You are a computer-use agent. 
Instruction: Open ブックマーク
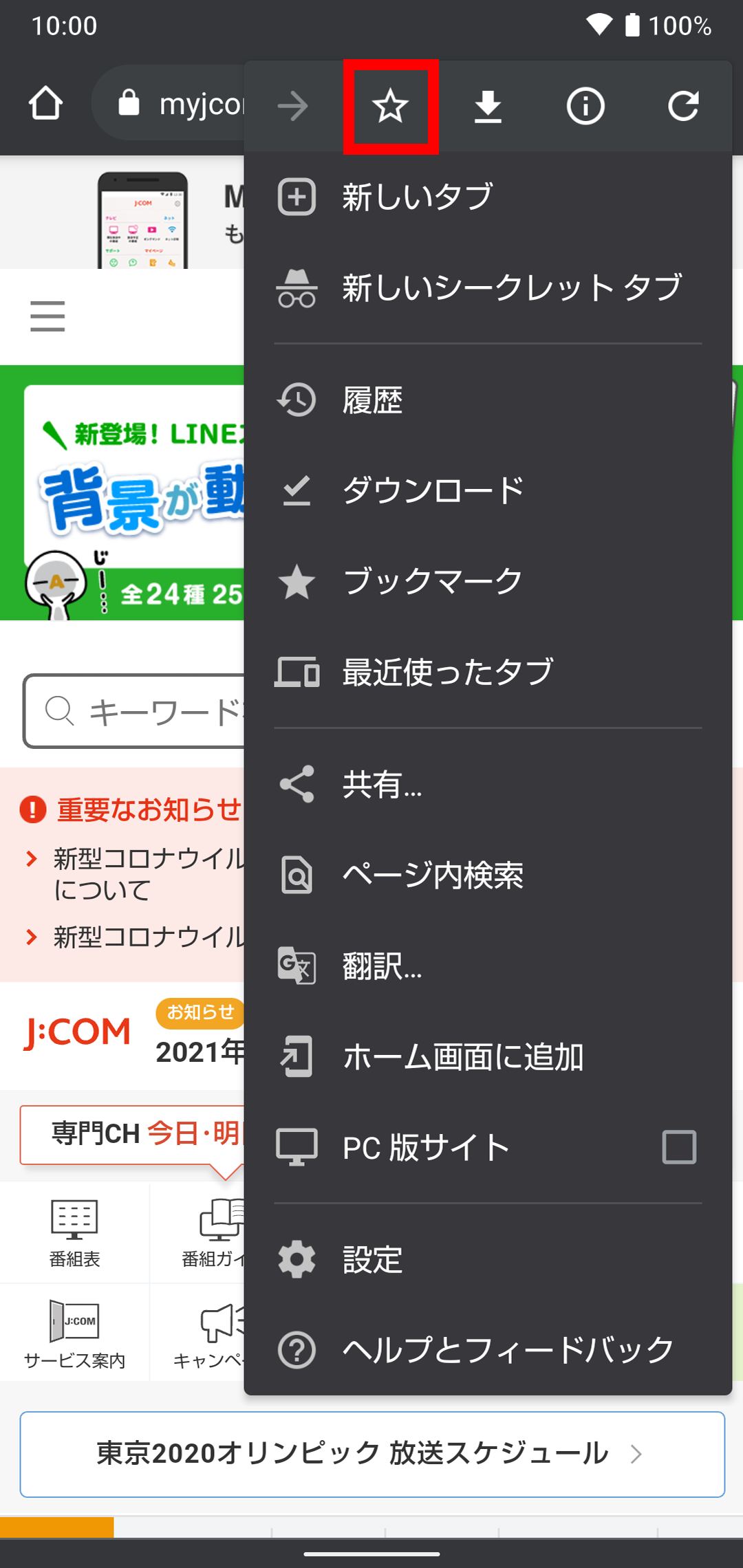(x=488, y=581)
